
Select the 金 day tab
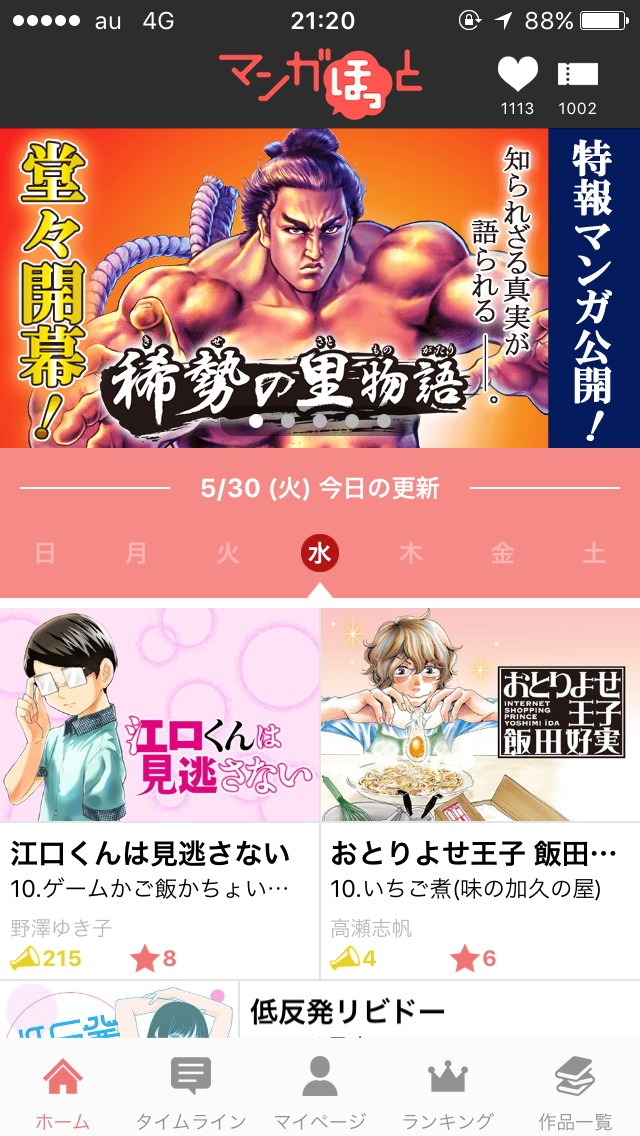(x=502, y=553)
